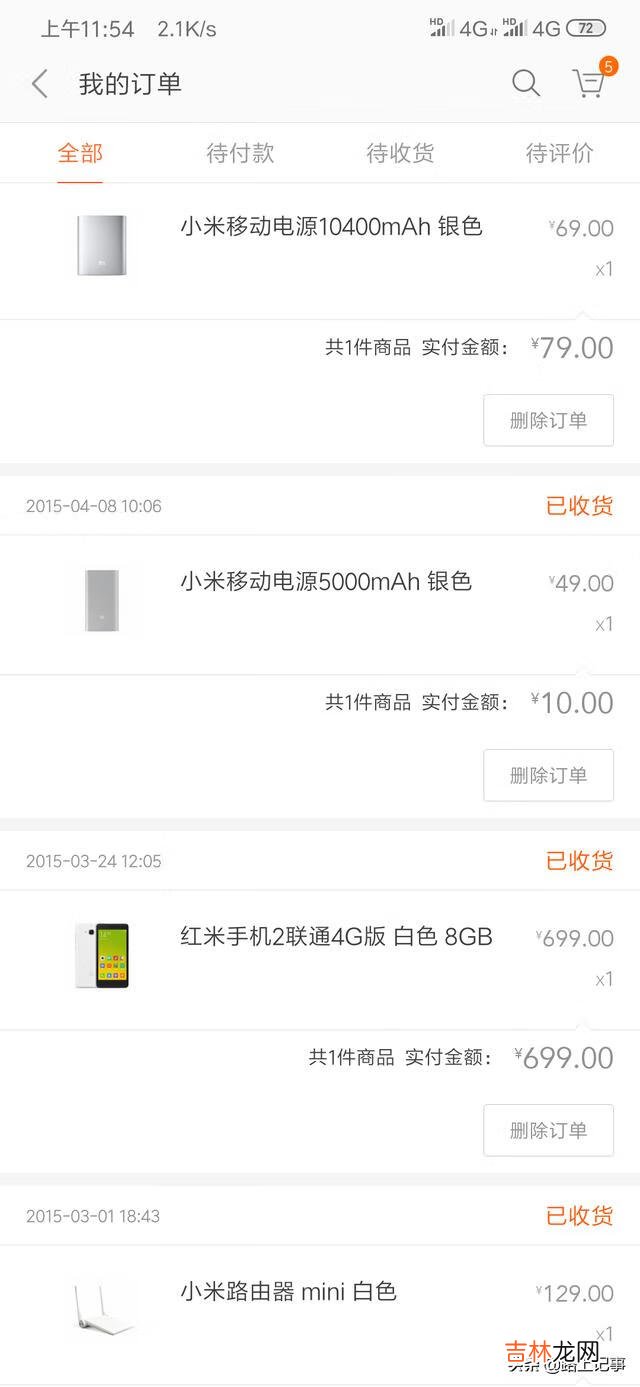Delete the 10400mAh power bank order
Screen dimensions: 640x1387
click(x=548, y=420)
